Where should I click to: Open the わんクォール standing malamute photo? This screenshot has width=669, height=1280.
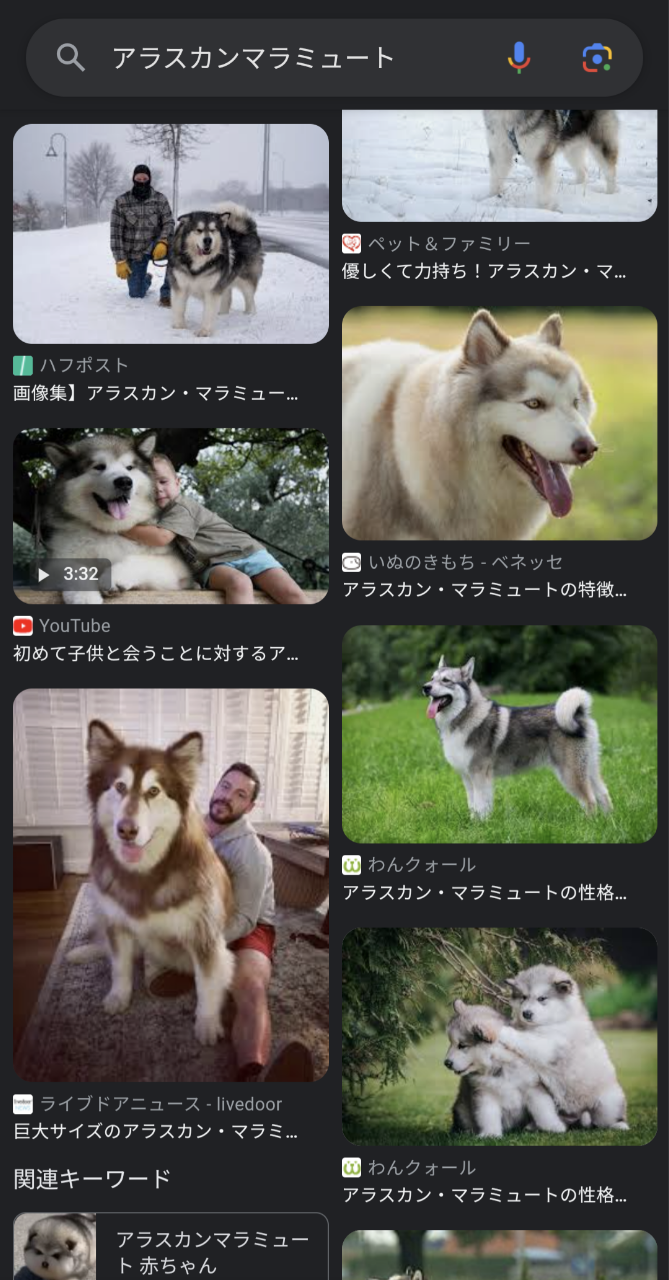tap(499, 734)
